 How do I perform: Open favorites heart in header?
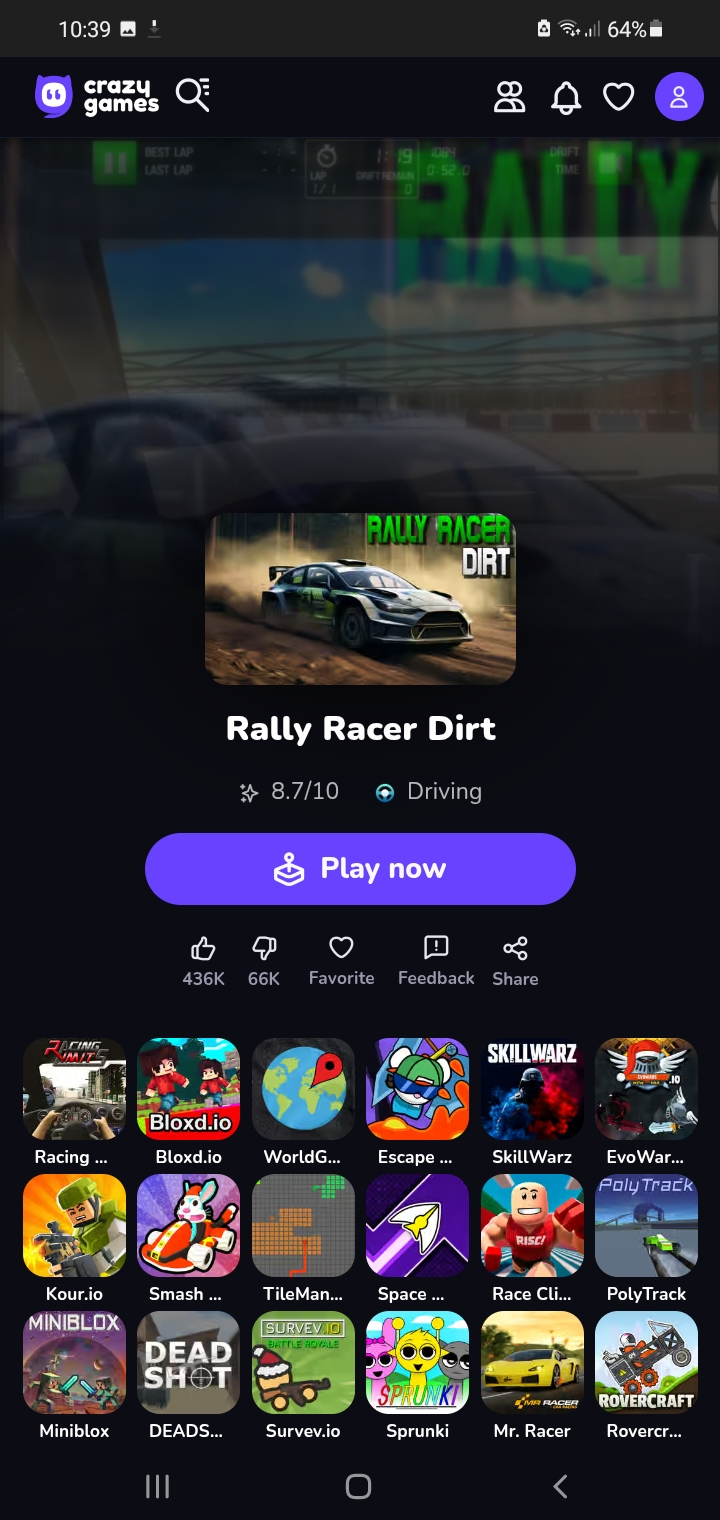pos(619,97)
